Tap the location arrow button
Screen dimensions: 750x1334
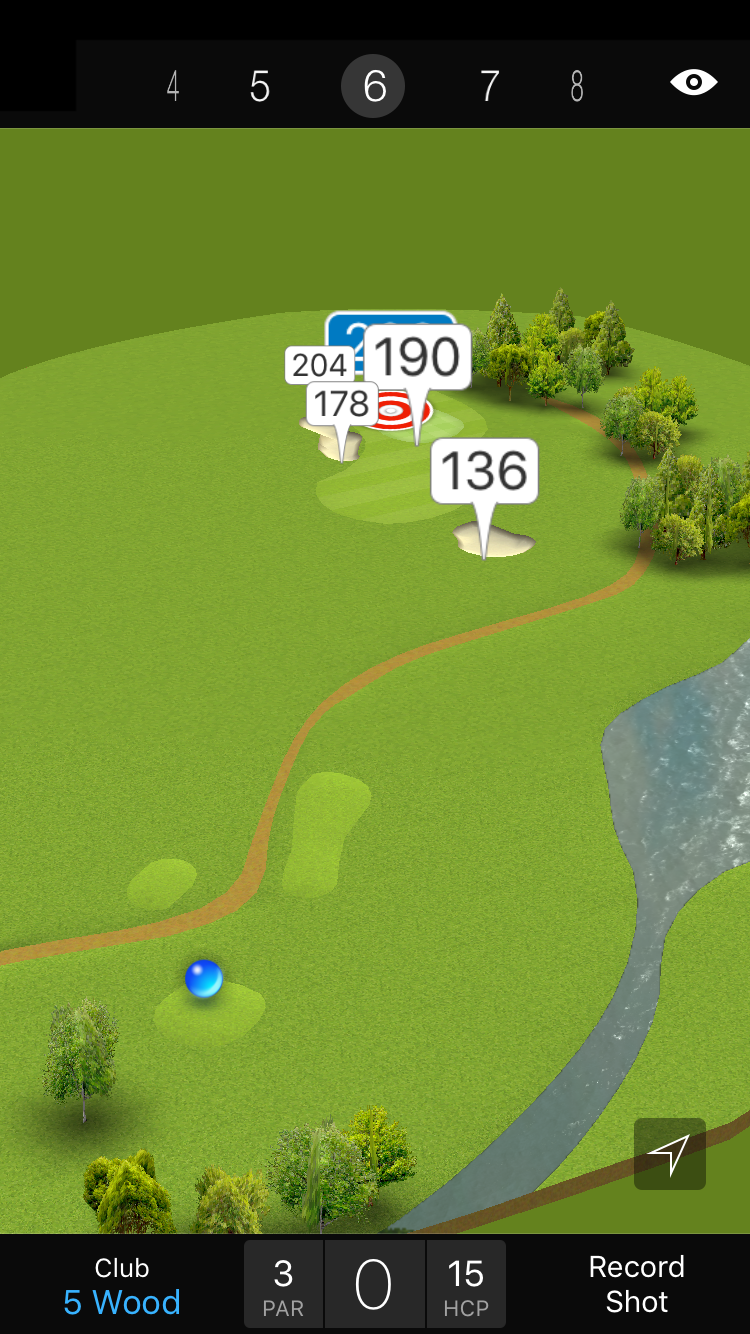669,1154
